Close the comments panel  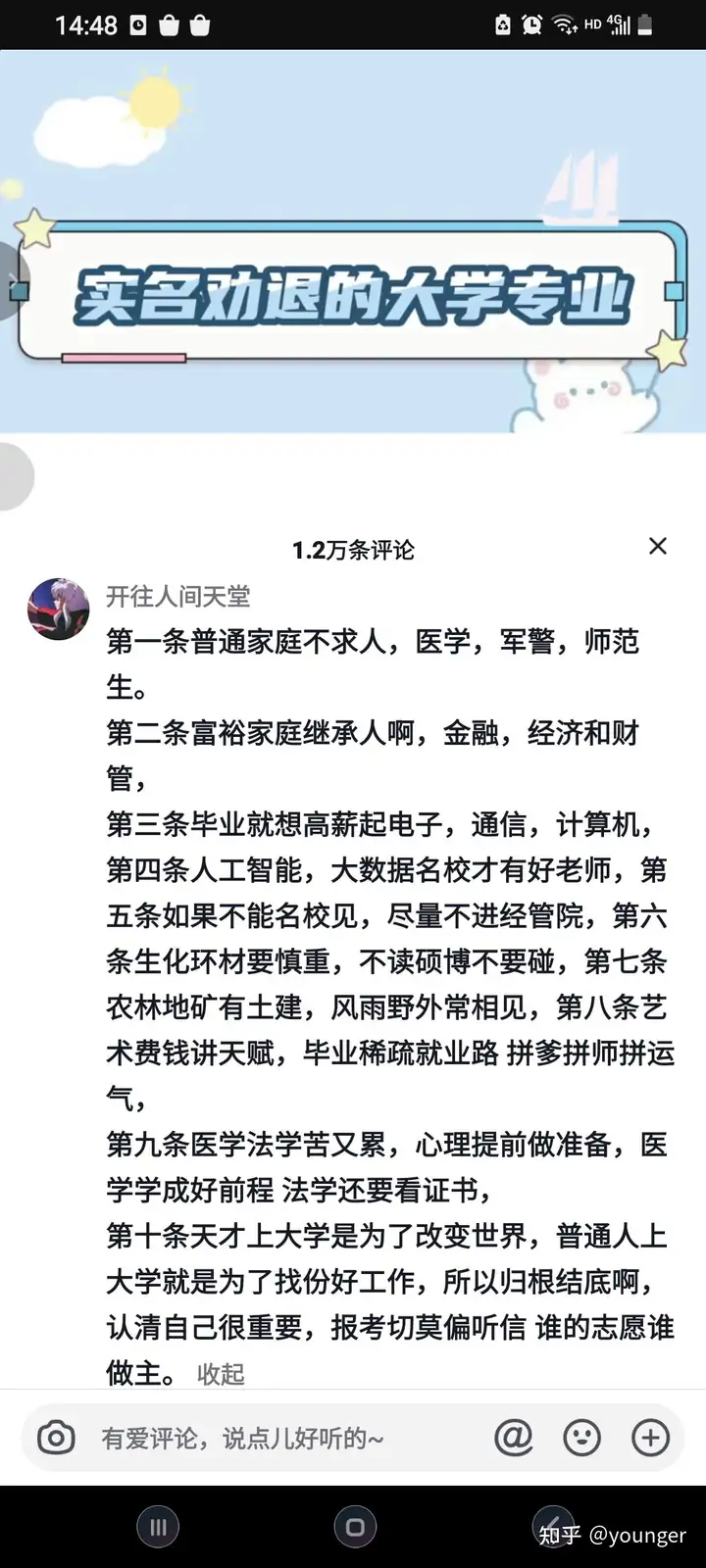658,546
